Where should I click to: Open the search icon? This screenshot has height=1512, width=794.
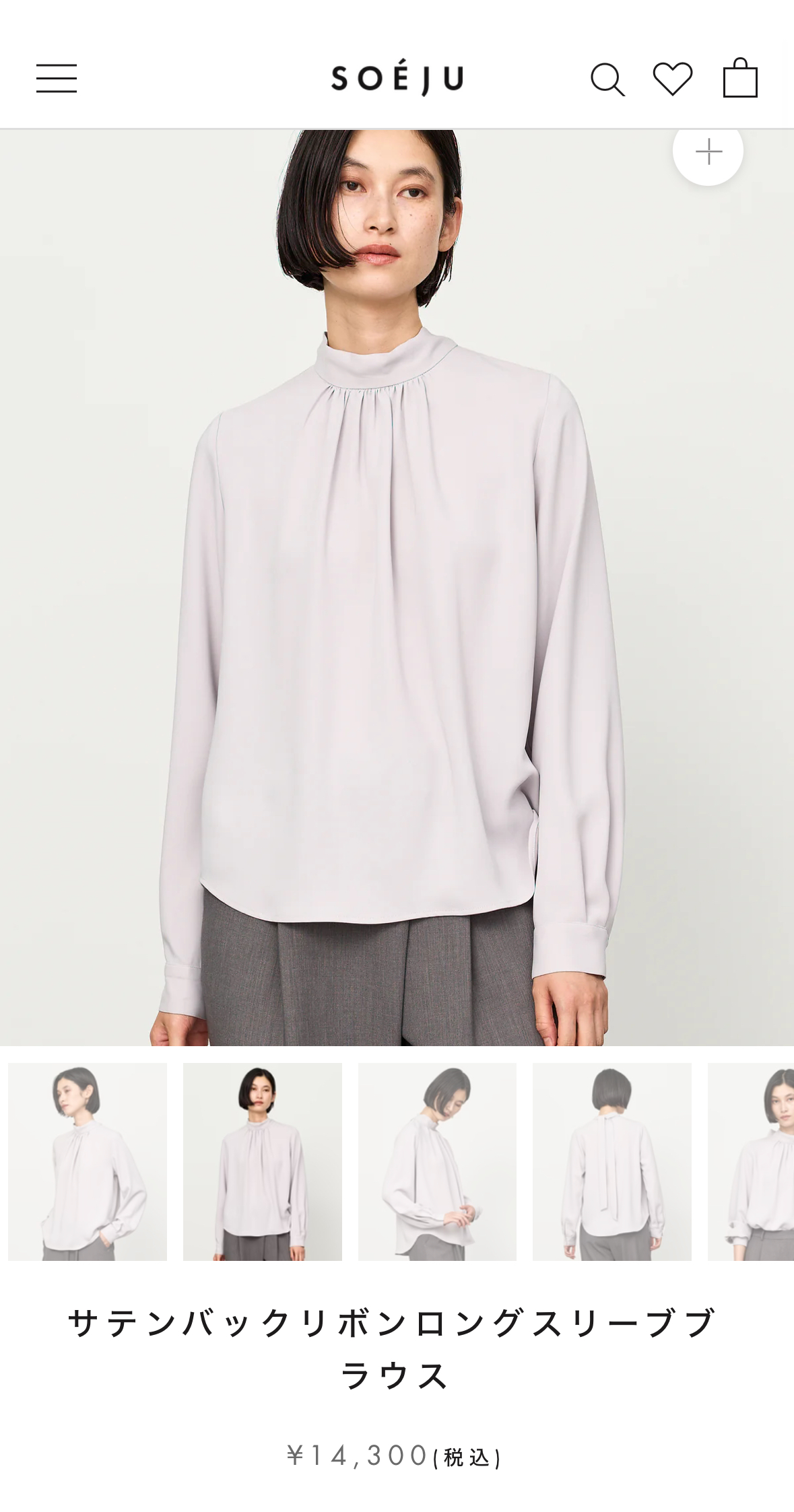(x=607, y=79)
